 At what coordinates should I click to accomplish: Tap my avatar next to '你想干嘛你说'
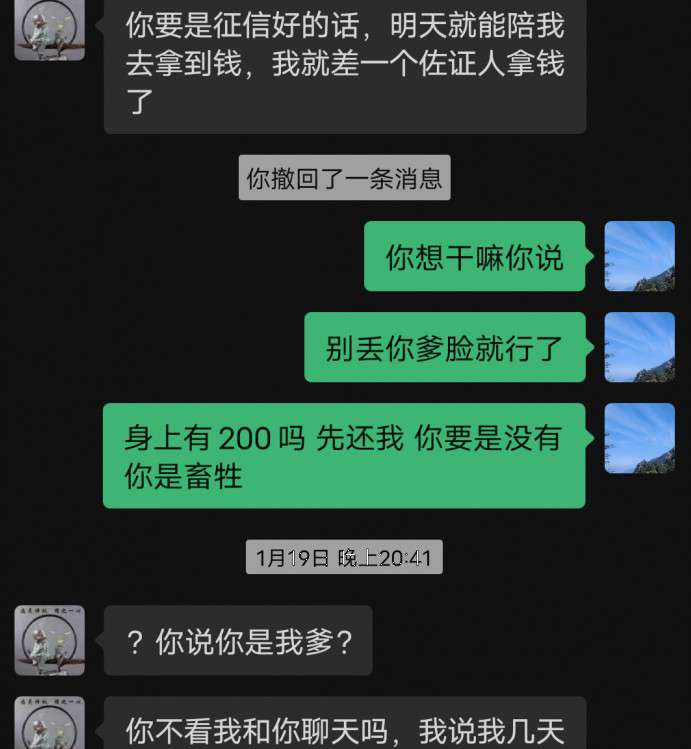tap(639, 256)
